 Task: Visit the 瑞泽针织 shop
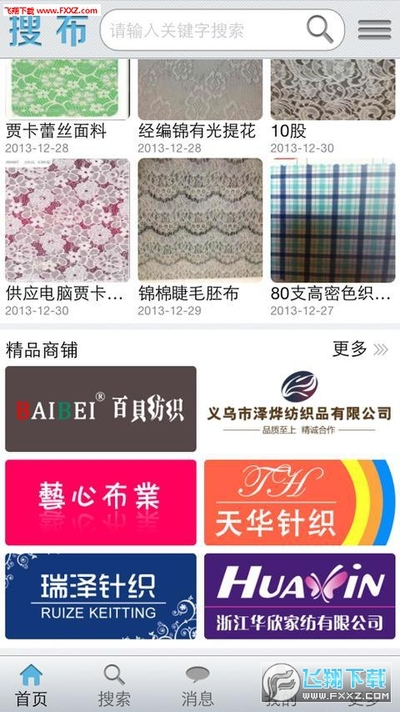pyautogui.click(x=101, y=596)
